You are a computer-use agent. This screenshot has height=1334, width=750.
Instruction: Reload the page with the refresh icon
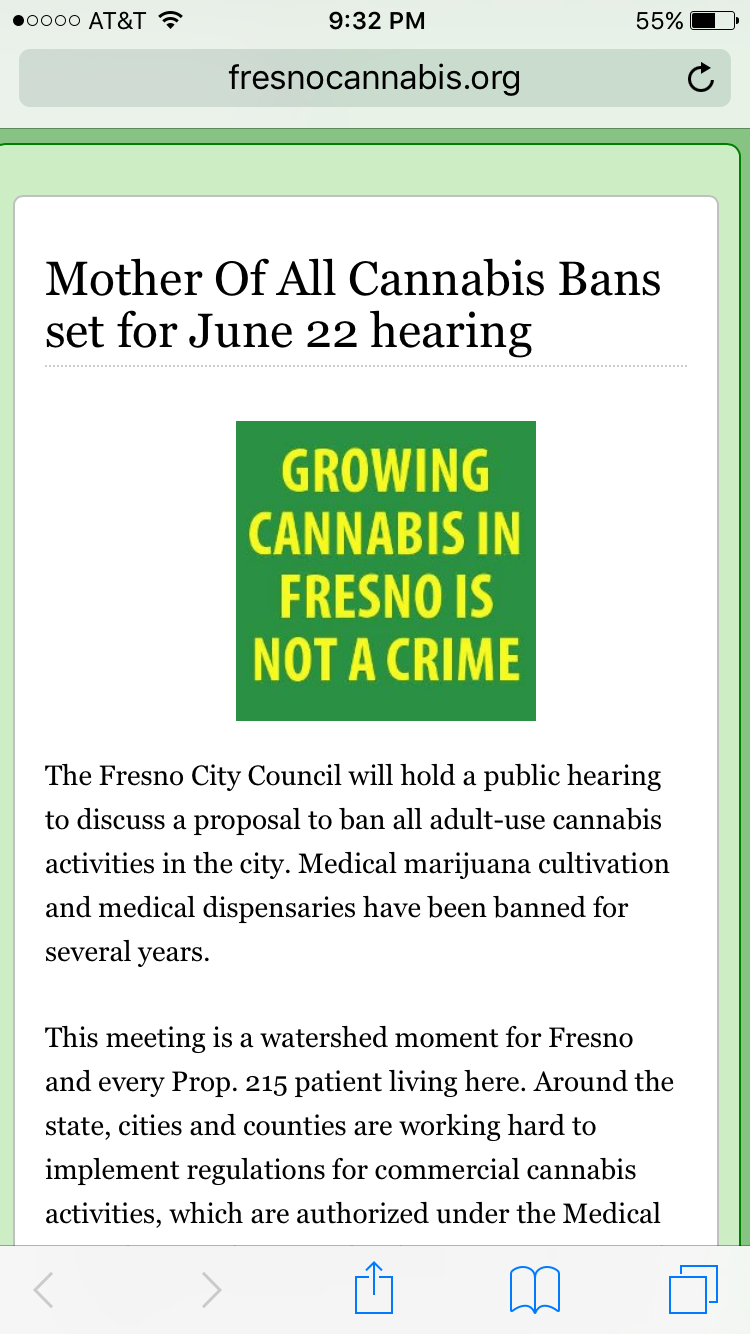[701, 78]
